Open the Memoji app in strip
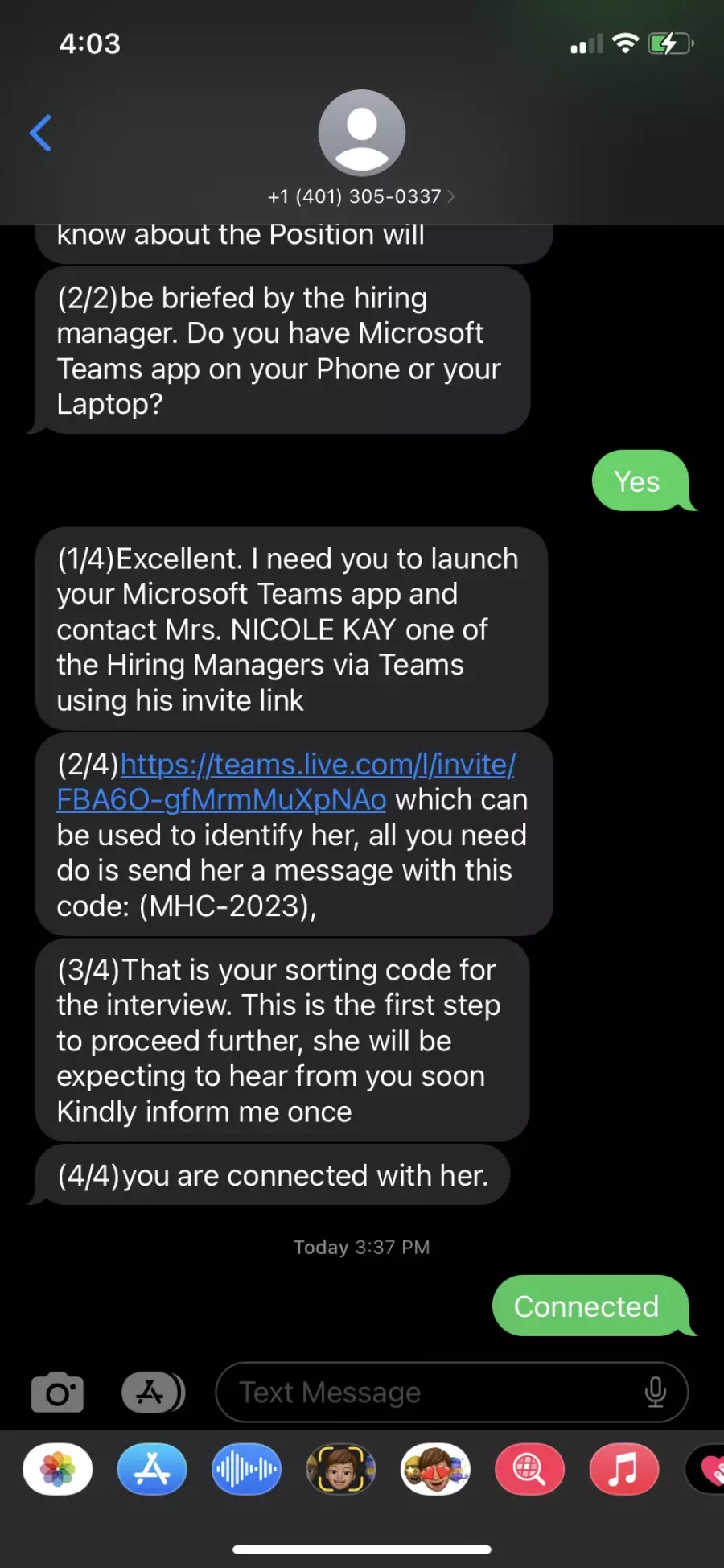This screenshot has height=1568, width=724. tap(341, 1469)
